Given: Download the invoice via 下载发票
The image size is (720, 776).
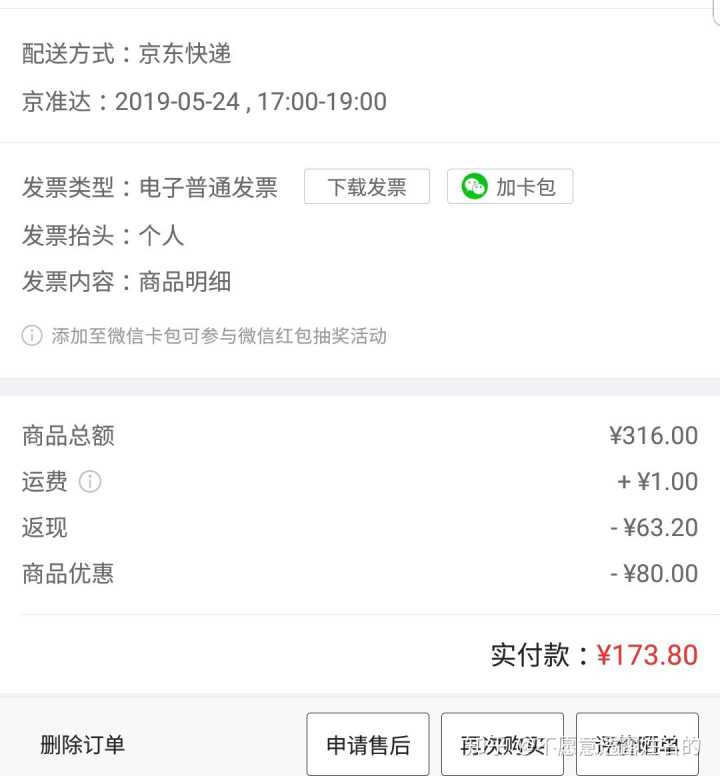Looking at the screenshot, I should tap(367, 187).
